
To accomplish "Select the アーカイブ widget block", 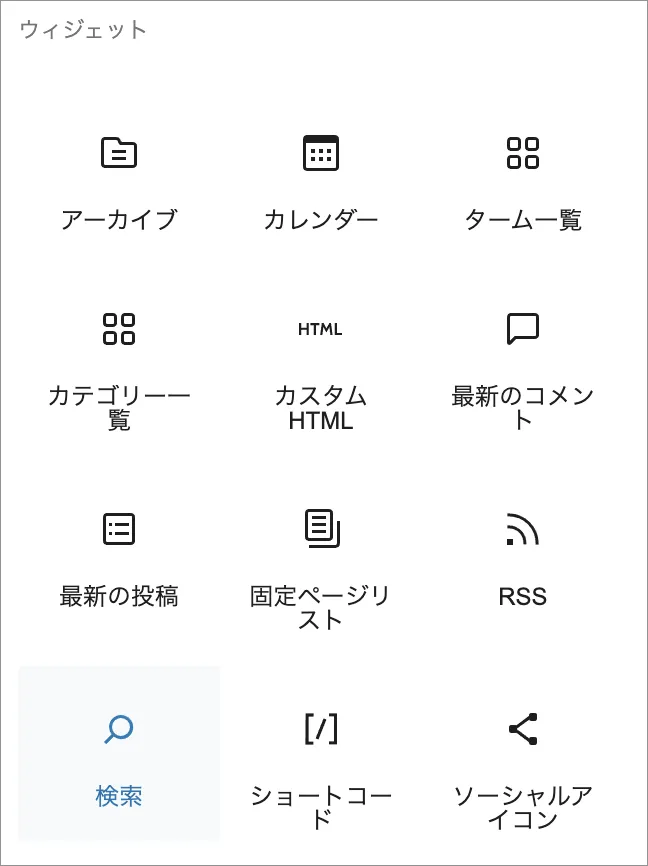I will point(119,178).
